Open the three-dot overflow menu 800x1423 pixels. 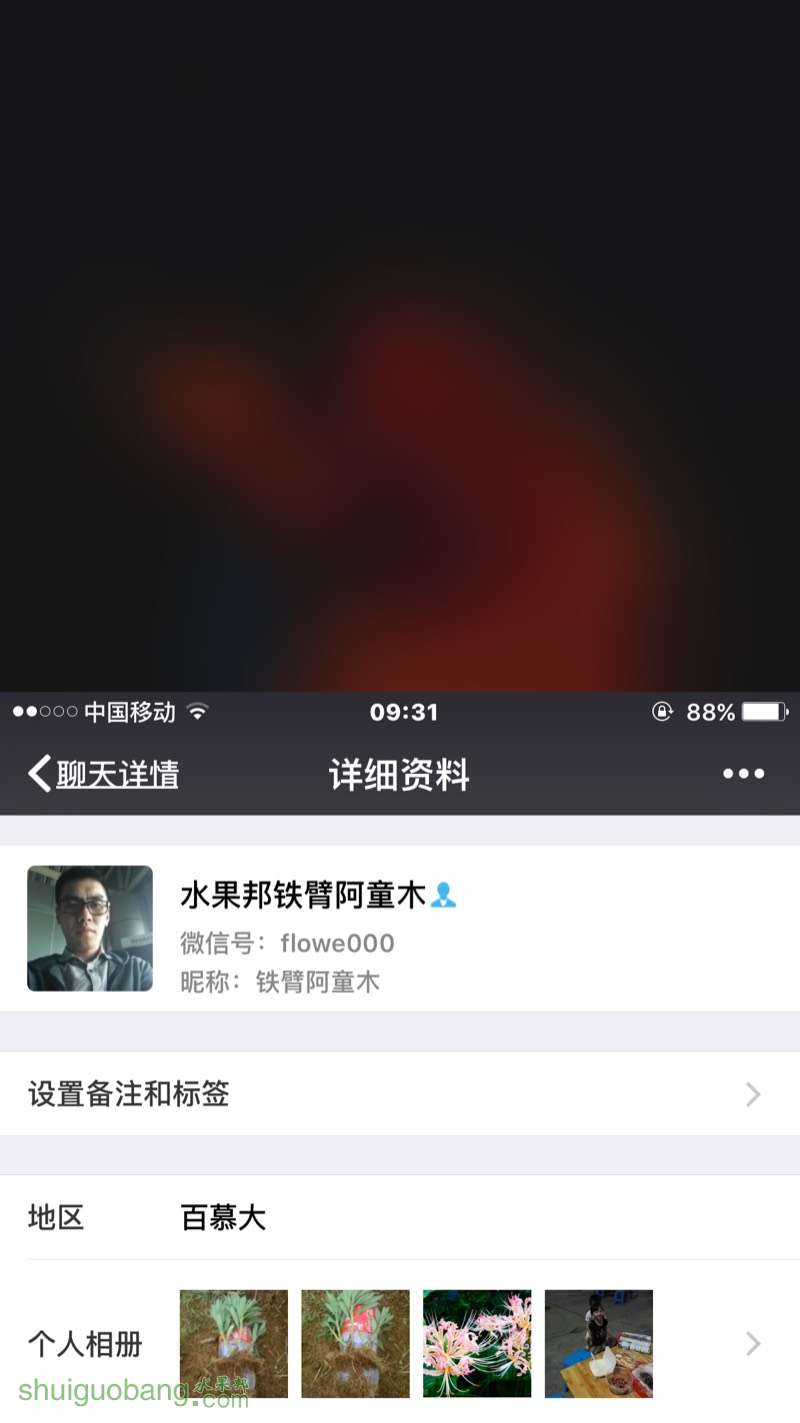coord(743,774)
